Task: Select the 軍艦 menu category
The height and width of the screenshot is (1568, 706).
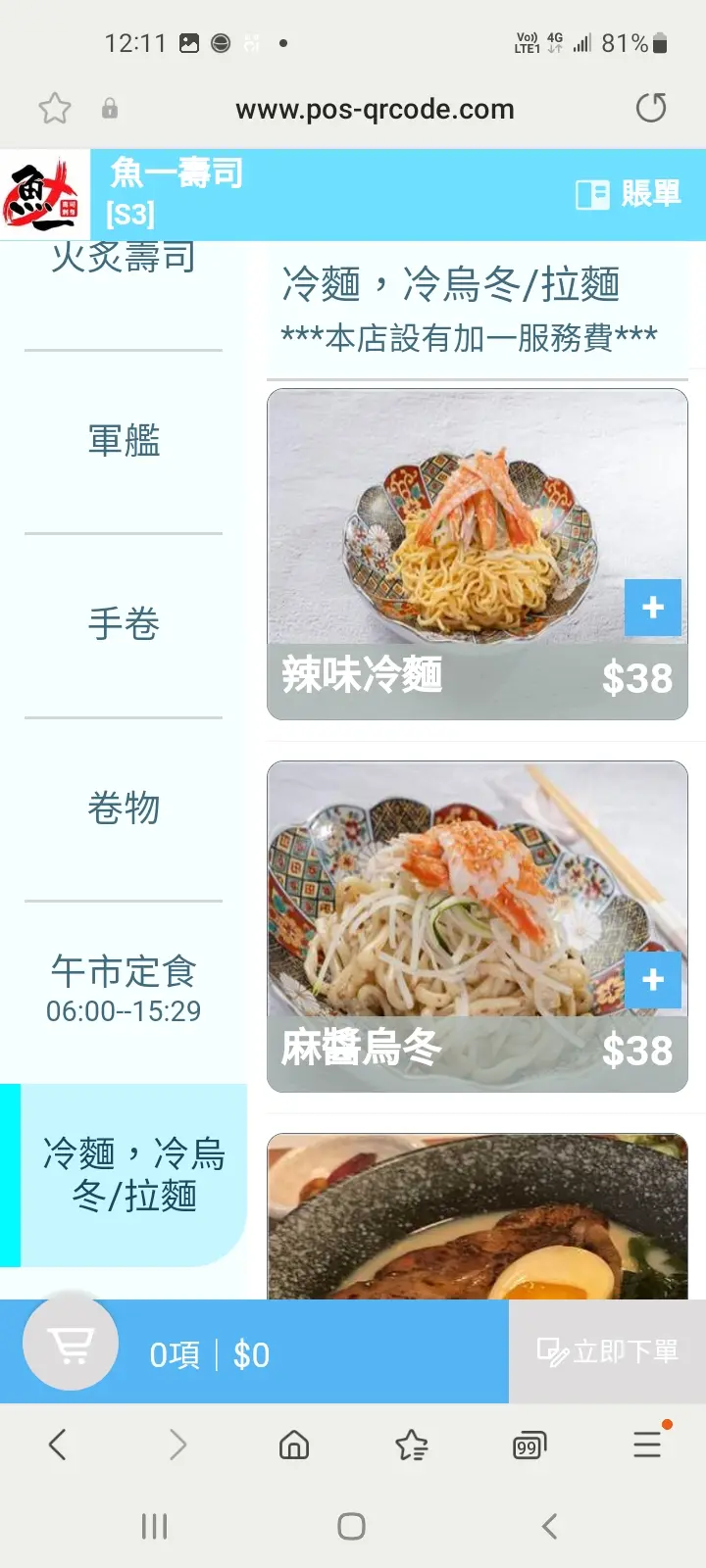Action: tap(124, 441)
